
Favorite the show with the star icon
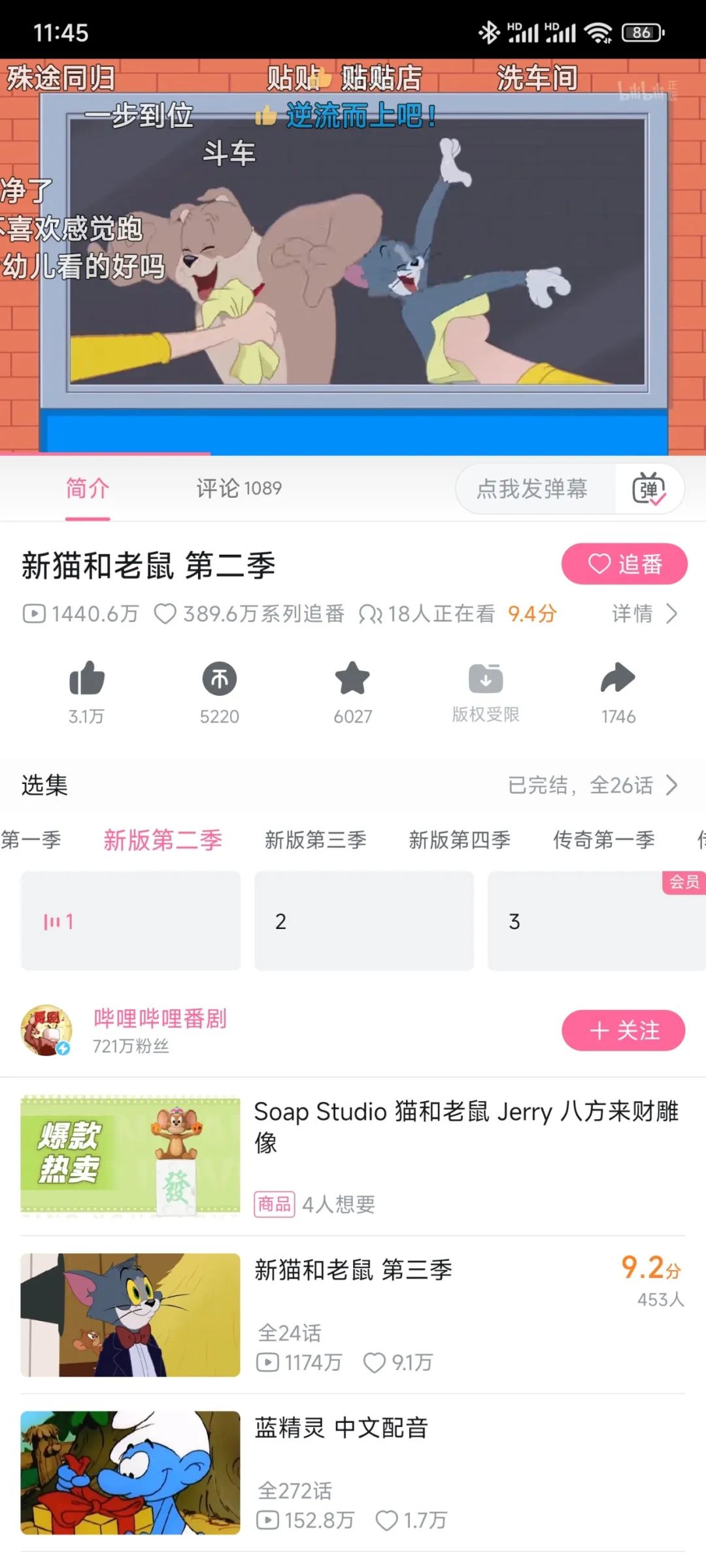353,679
